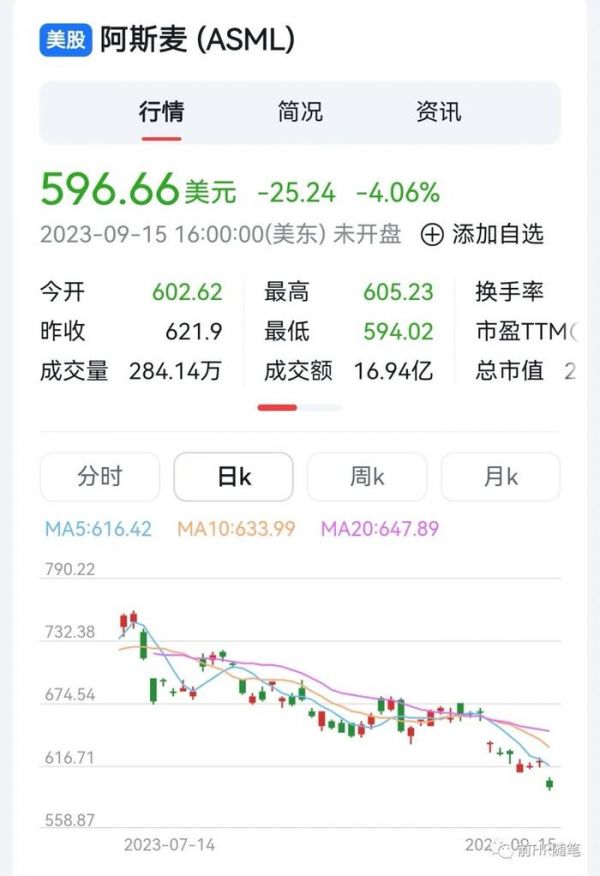Viewport: 600px width, 876px height.
Task: Switch chart to 周k
Action: (367, 477)
